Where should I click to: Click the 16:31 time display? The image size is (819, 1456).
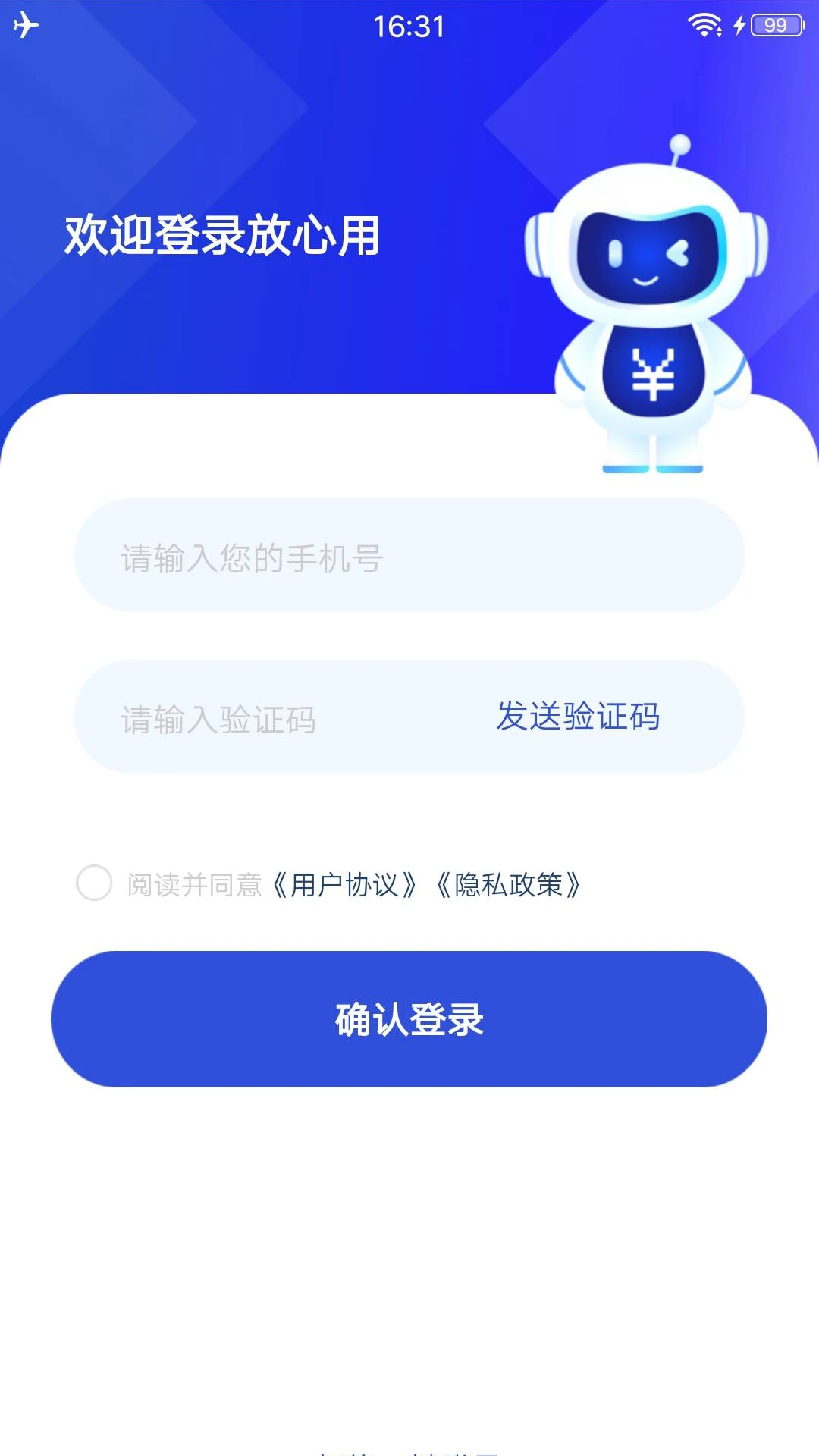click(409, 27)
